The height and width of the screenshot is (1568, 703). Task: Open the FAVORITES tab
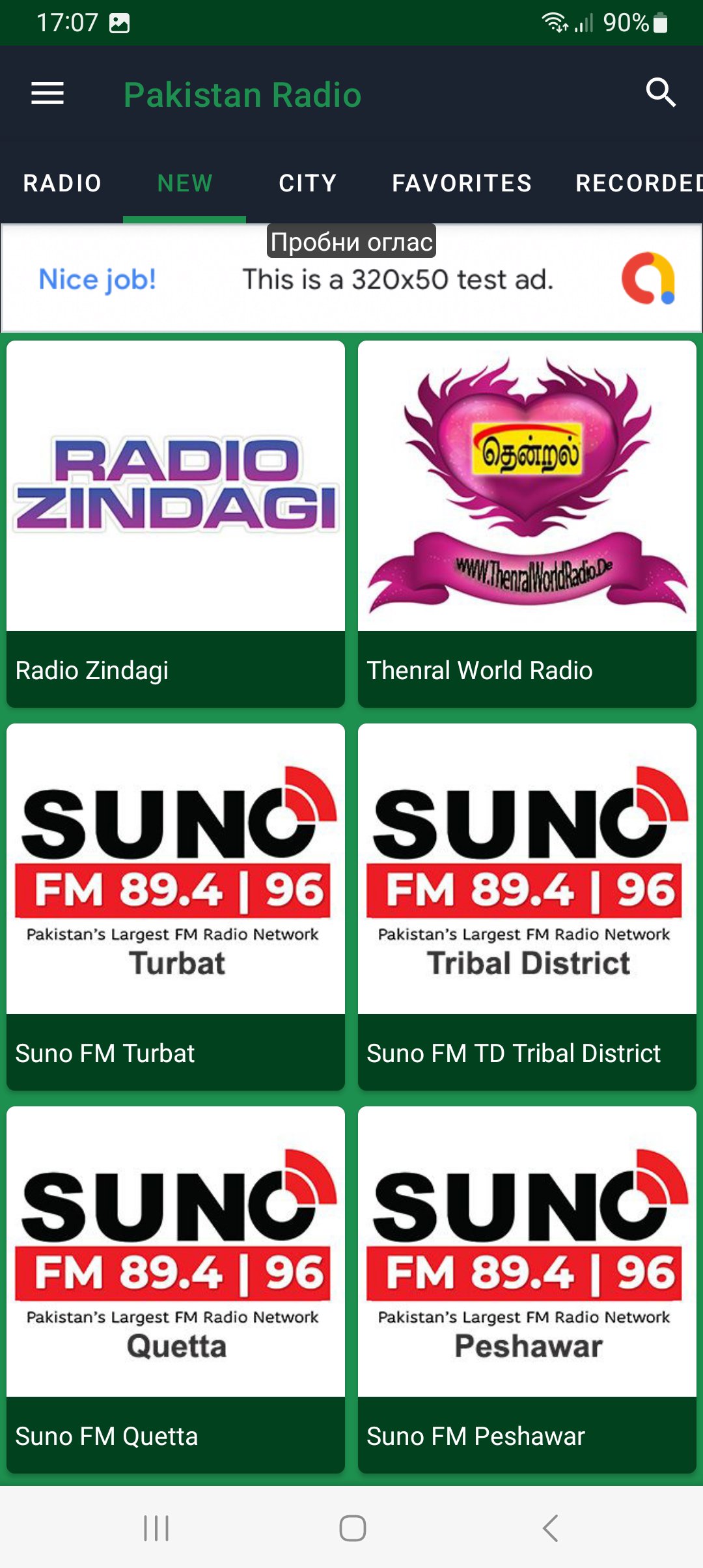pos(462,183)
